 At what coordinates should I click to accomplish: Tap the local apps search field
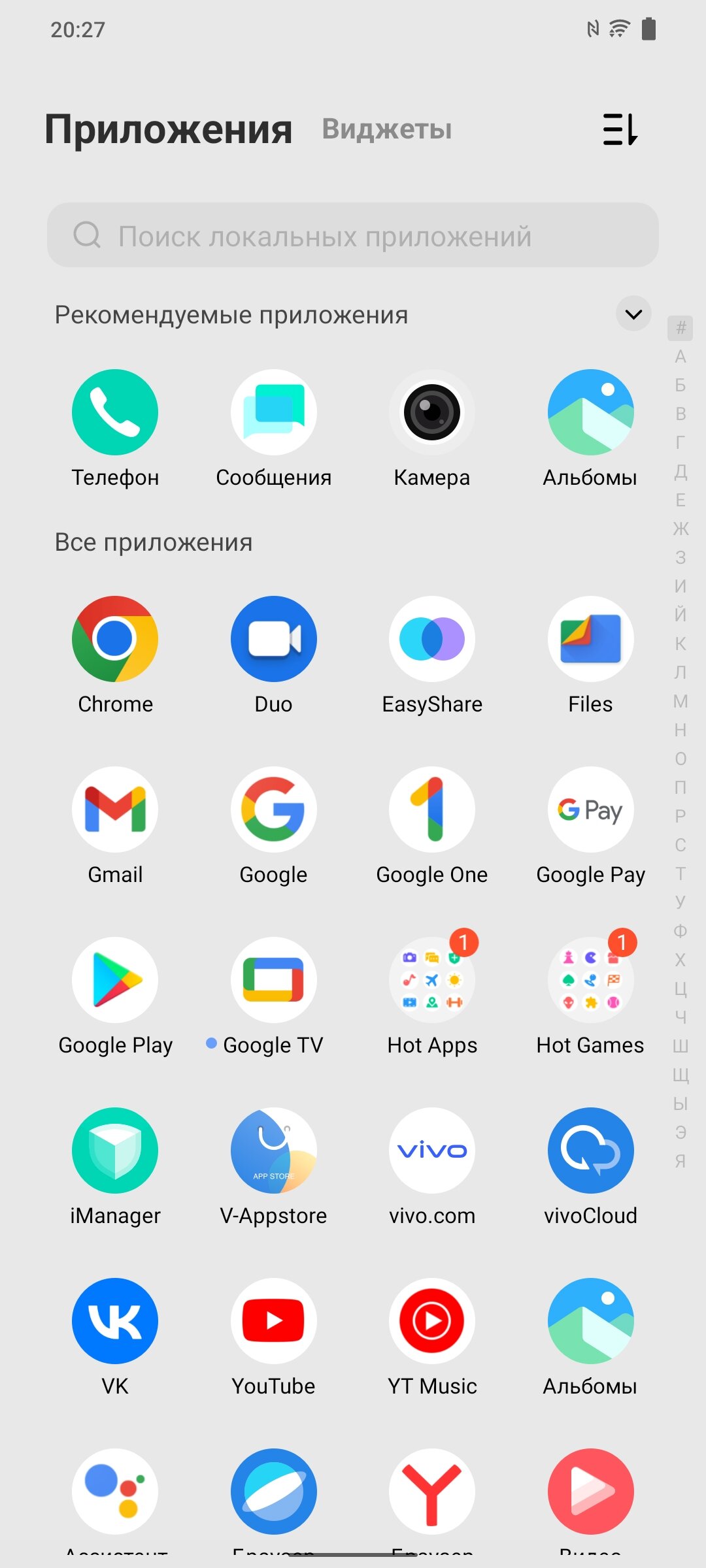click(x=353, y=235)
